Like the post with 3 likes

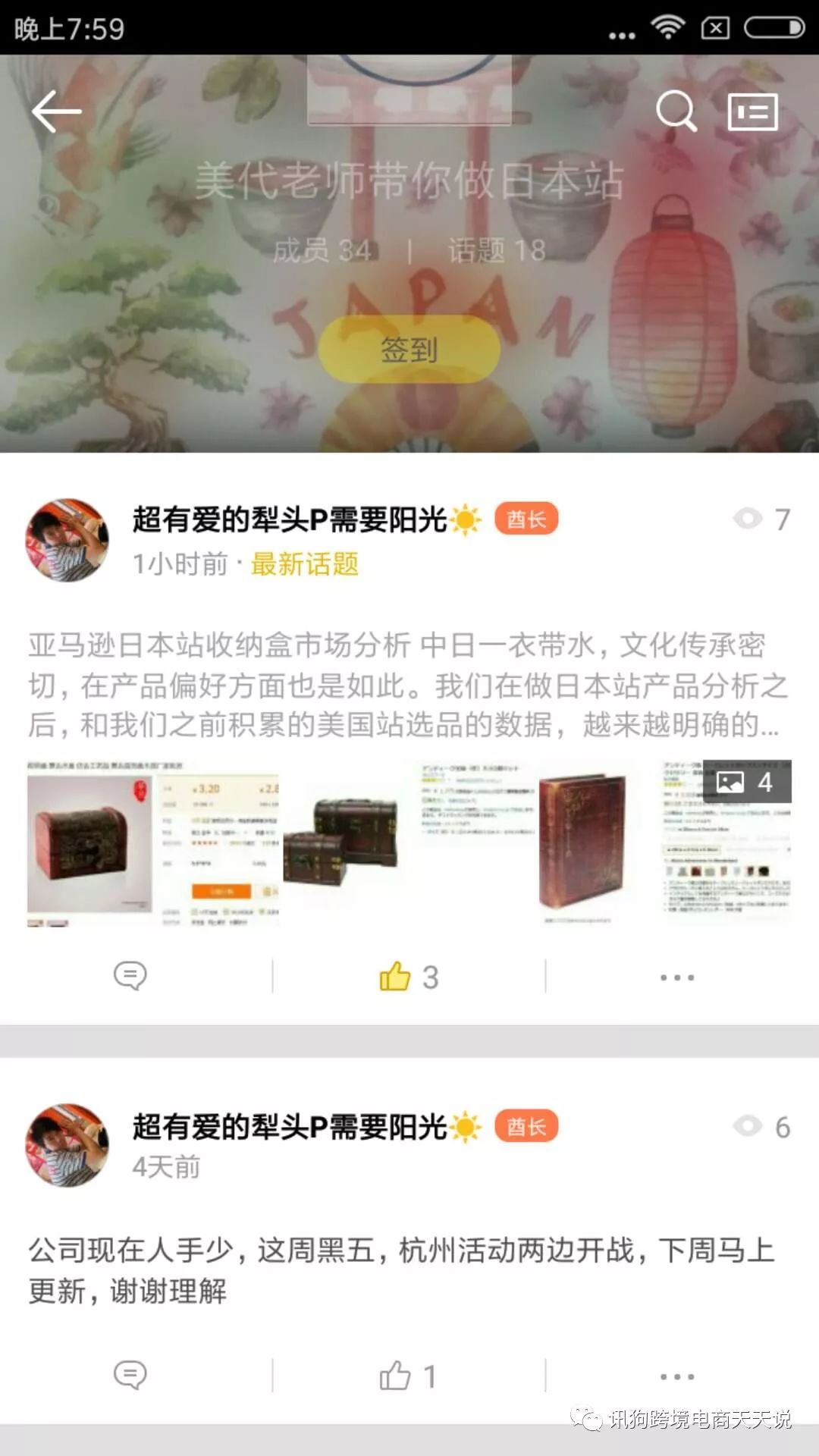pyautogui.click(x=409, y=977)
